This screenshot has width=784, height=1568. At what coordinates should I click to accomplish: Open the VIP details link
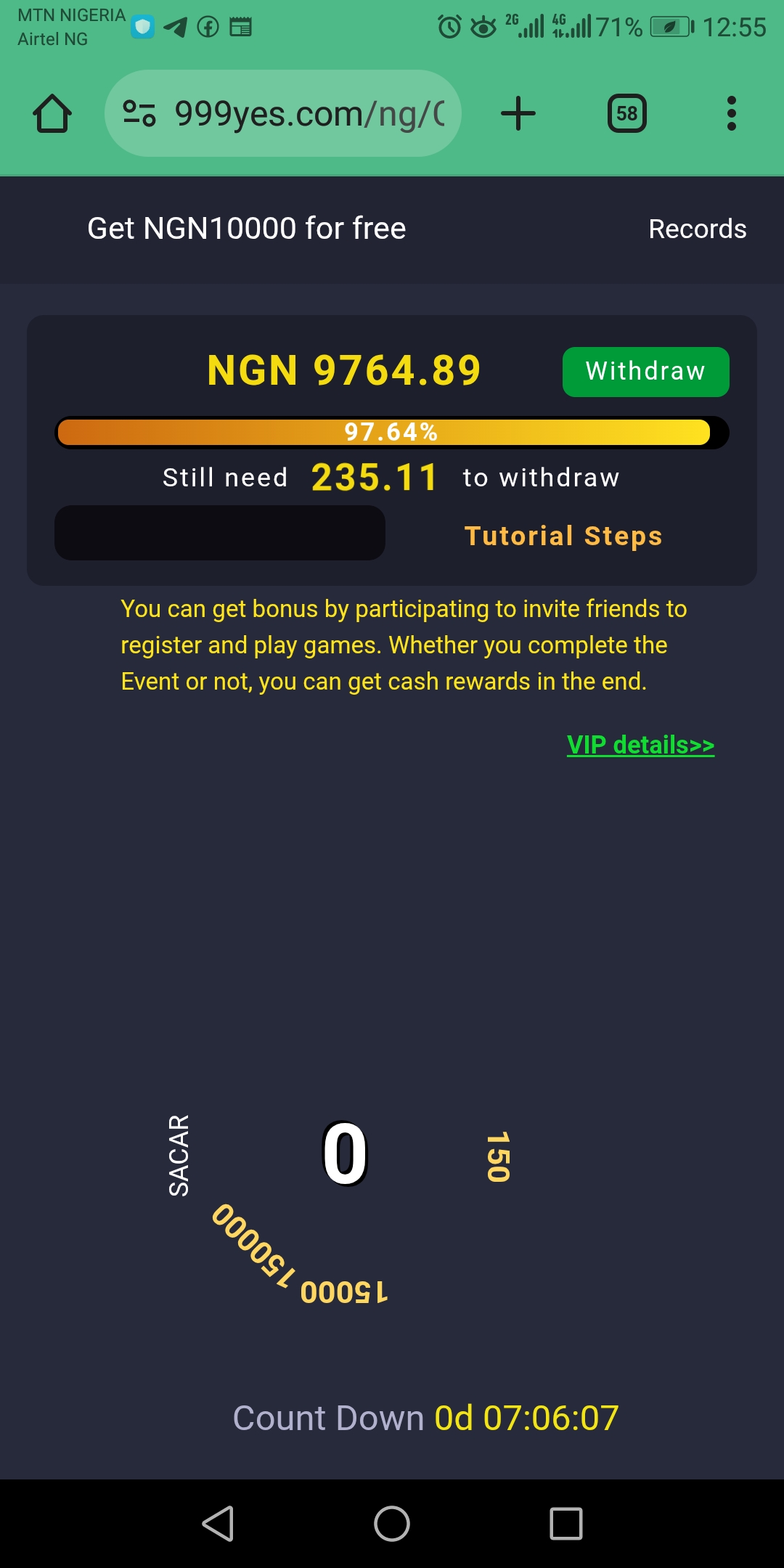[640, 745]
